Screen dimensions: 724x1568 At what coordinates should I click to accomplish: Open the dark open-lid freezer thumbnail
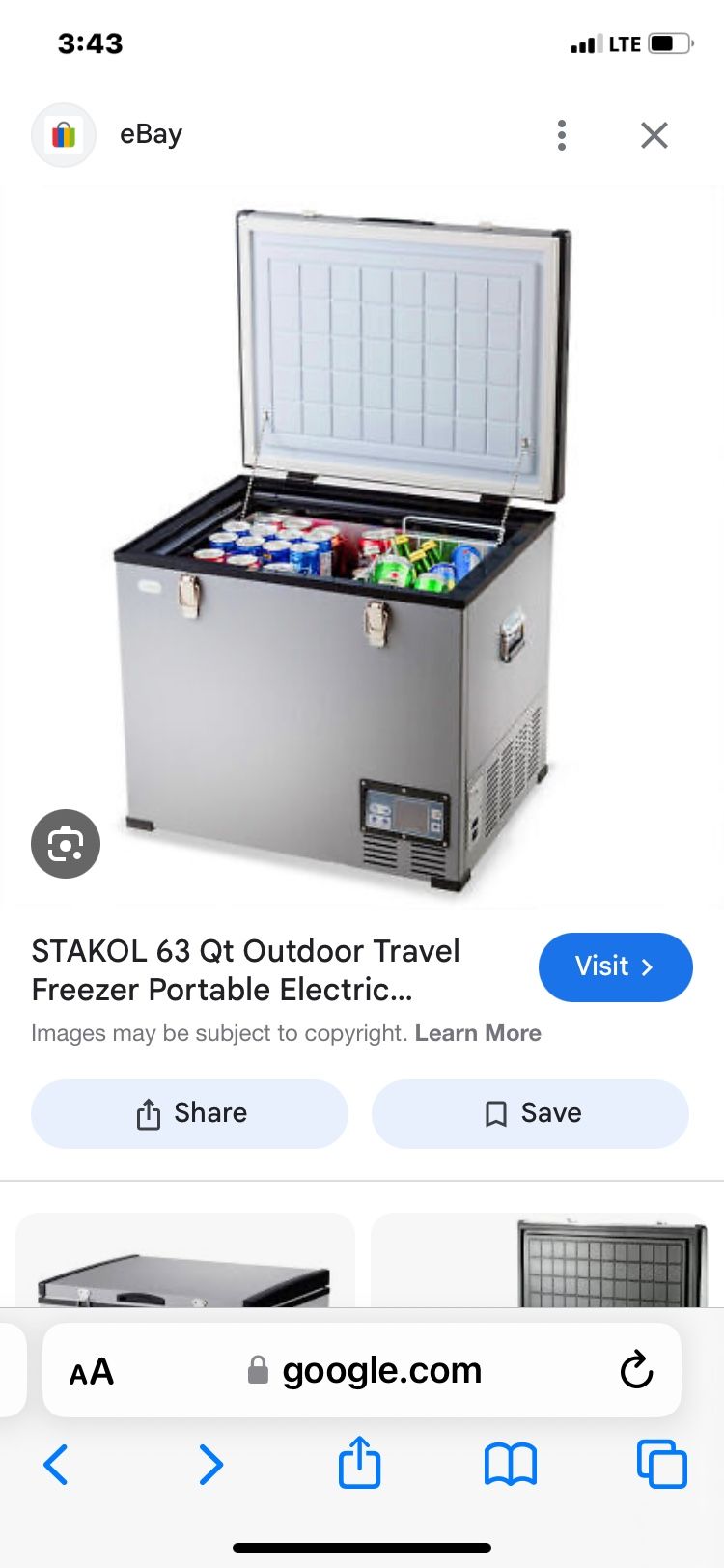click(x=539, y=1261)
